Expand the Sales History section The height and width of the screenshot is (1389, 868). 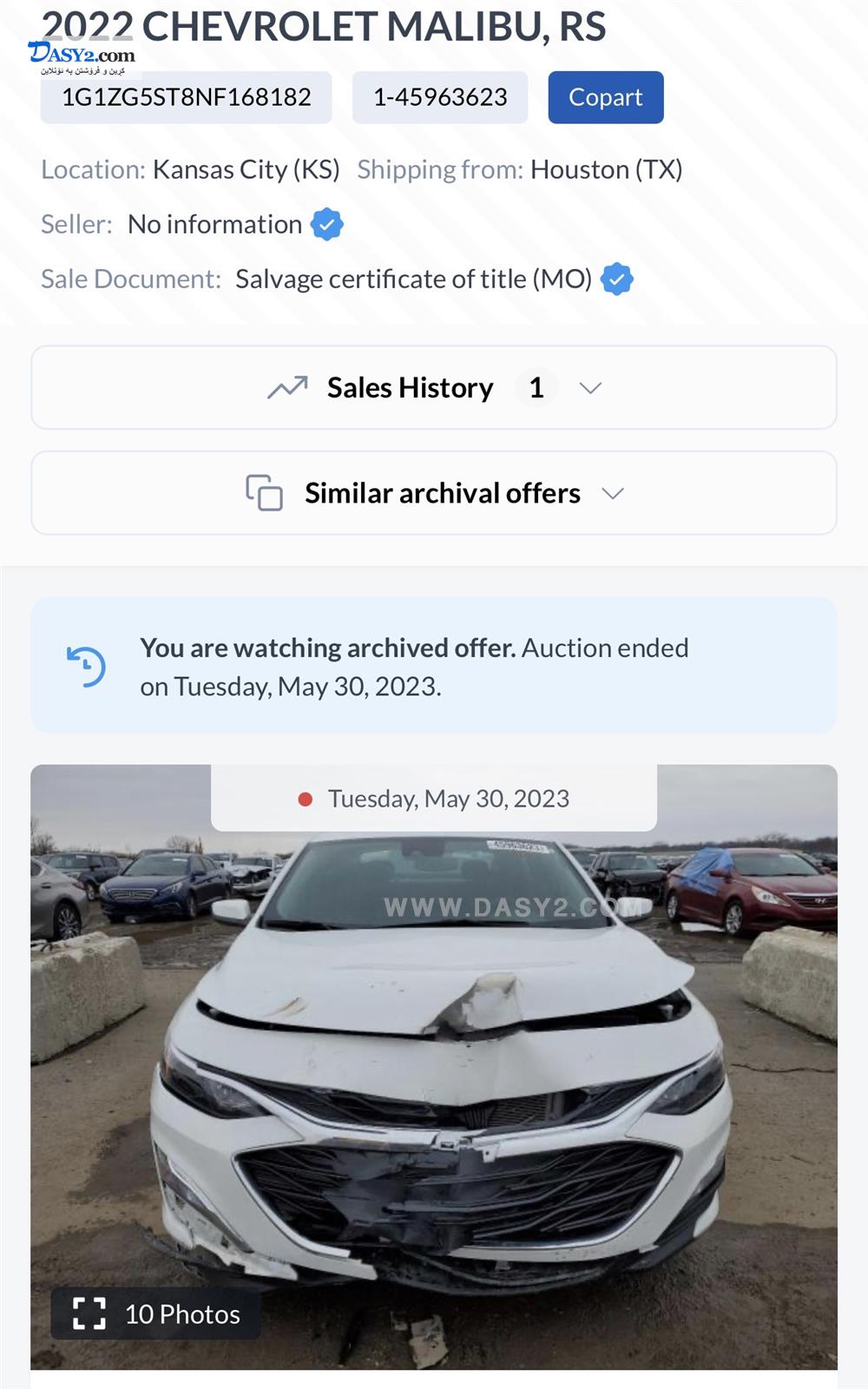tap(434, 387)
